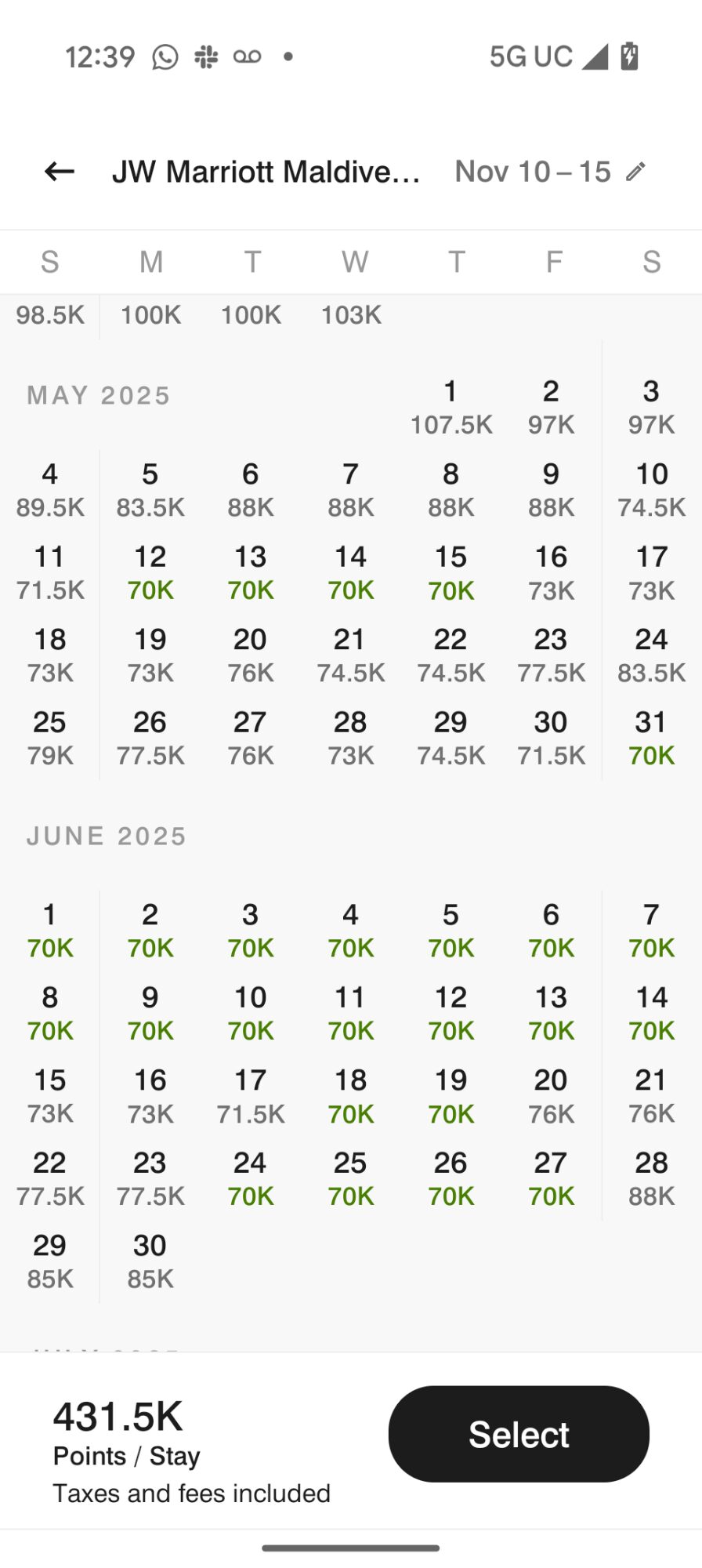Screen dimensions: 702x1568
Task: Select June 30 at 85K points
Action: tap(150, 1261)
